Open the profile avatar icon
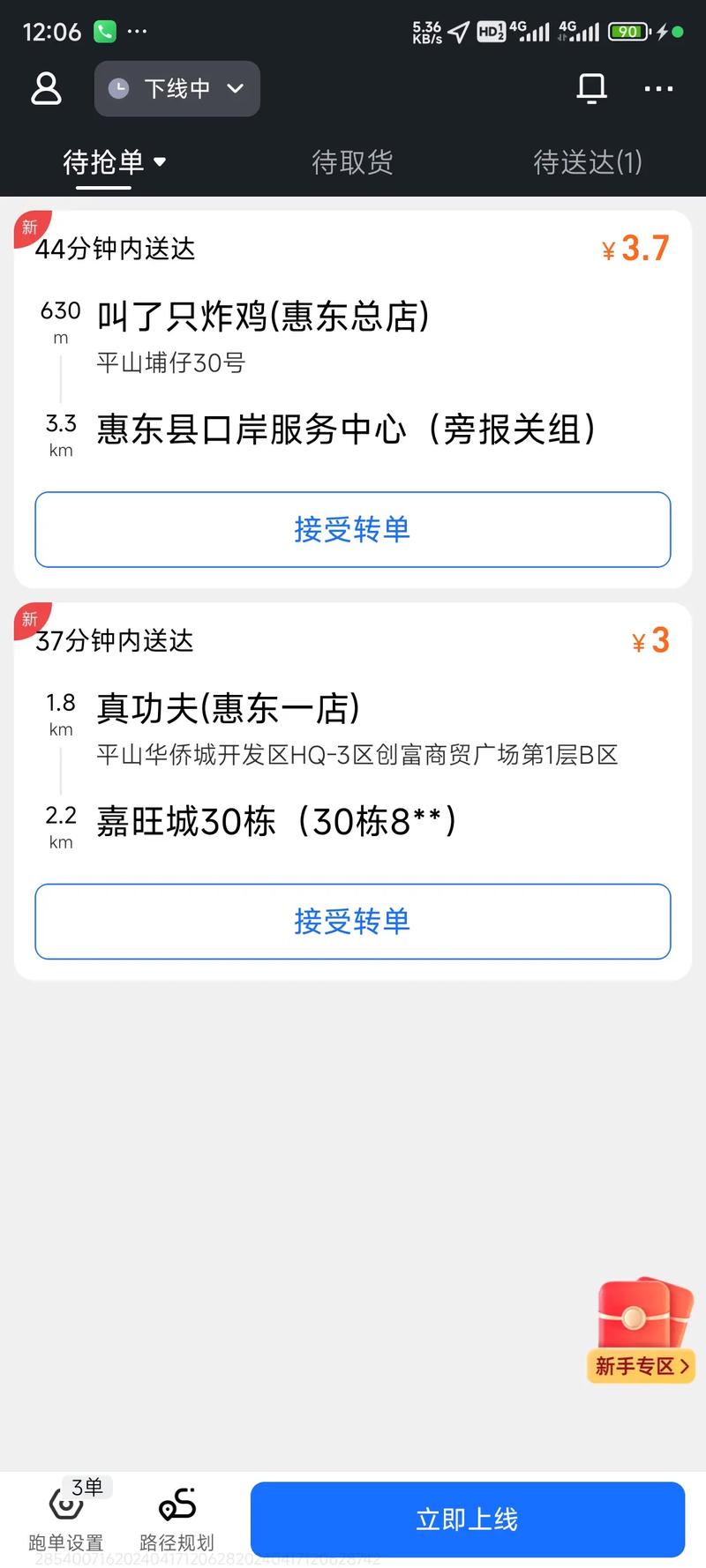This screenshot has width=706, height=1568. coord(46,89)
